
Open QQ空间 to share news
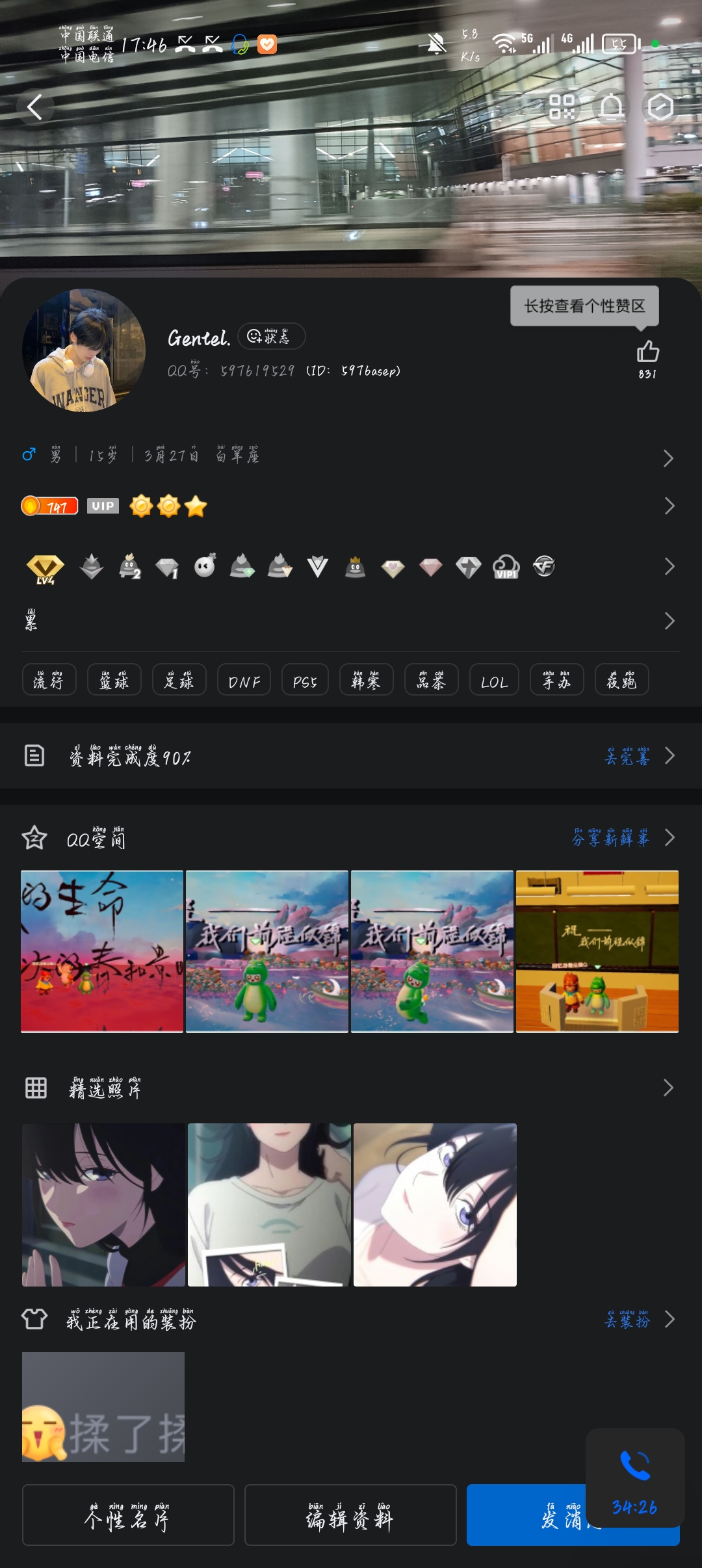pyautogui.click(x=351, y=838)
